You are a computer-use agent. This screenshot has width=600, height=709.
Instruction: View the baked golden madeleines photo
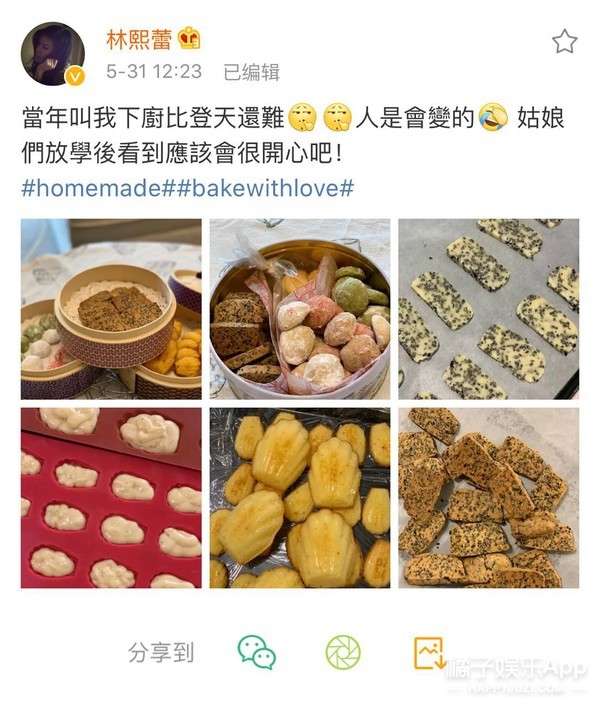(x=300, y=497)
